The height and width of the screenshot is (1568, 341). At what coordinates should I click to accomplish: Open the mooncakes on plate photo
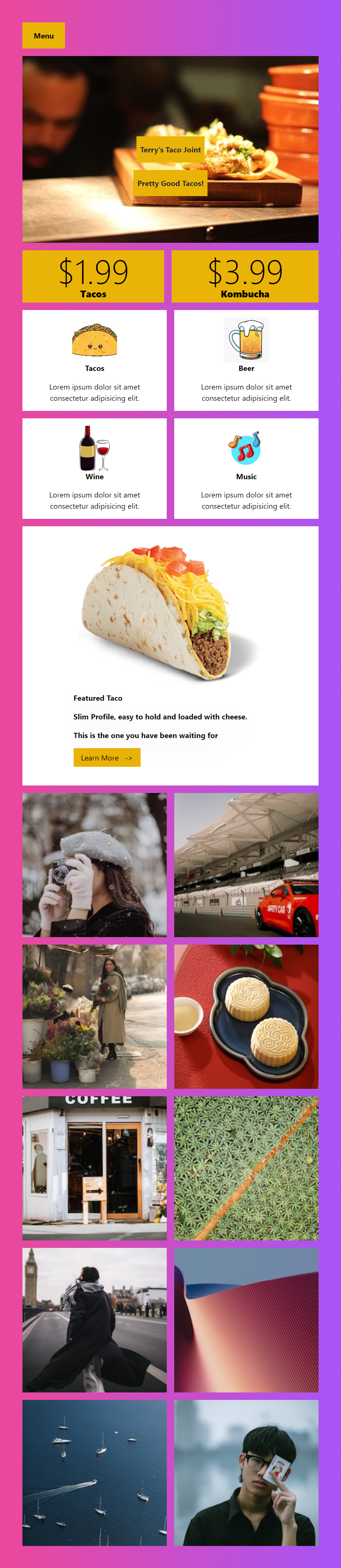[x=246, y=1015]
